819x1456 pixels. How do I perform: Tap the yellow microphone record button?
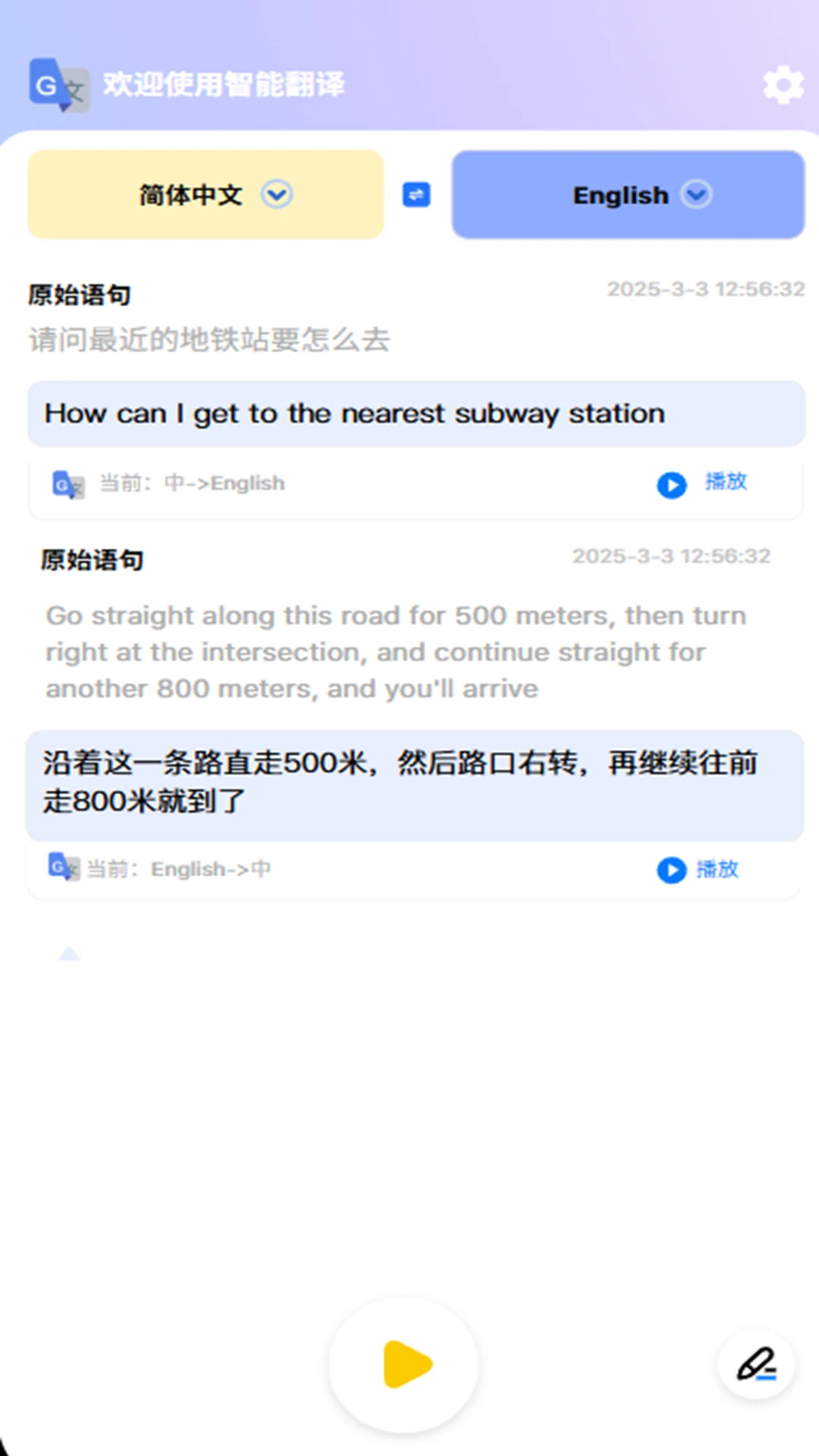pyautogui.click(x=403, y=1365)
